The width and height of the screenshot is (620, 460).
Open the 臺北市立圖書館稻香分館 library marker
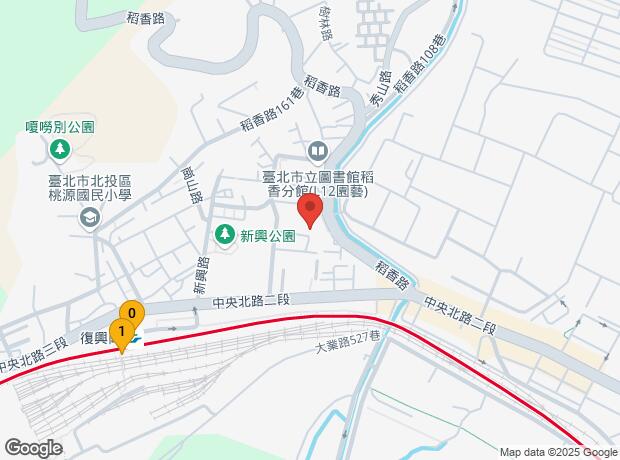coord(318,151)
